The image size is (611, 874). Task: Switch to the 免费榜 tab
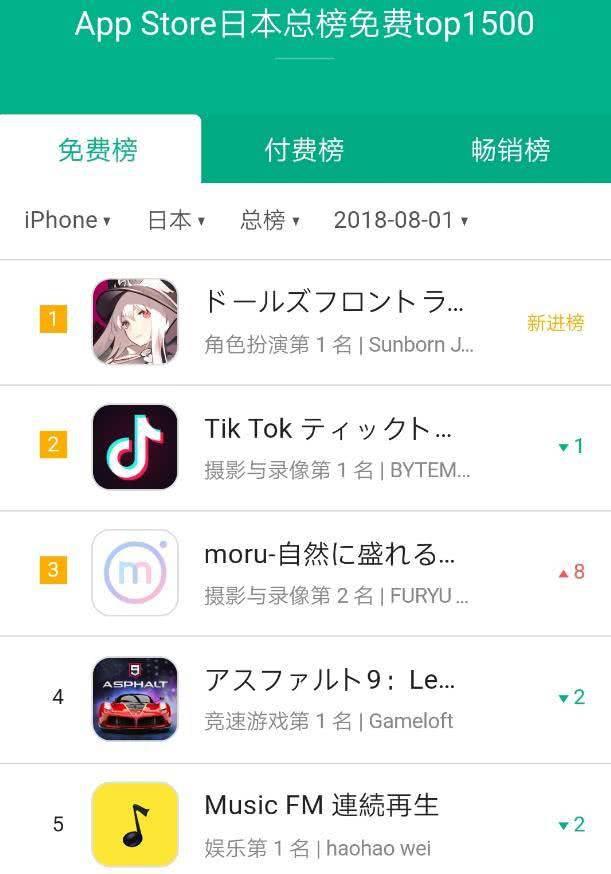click(x=98, y=150)
